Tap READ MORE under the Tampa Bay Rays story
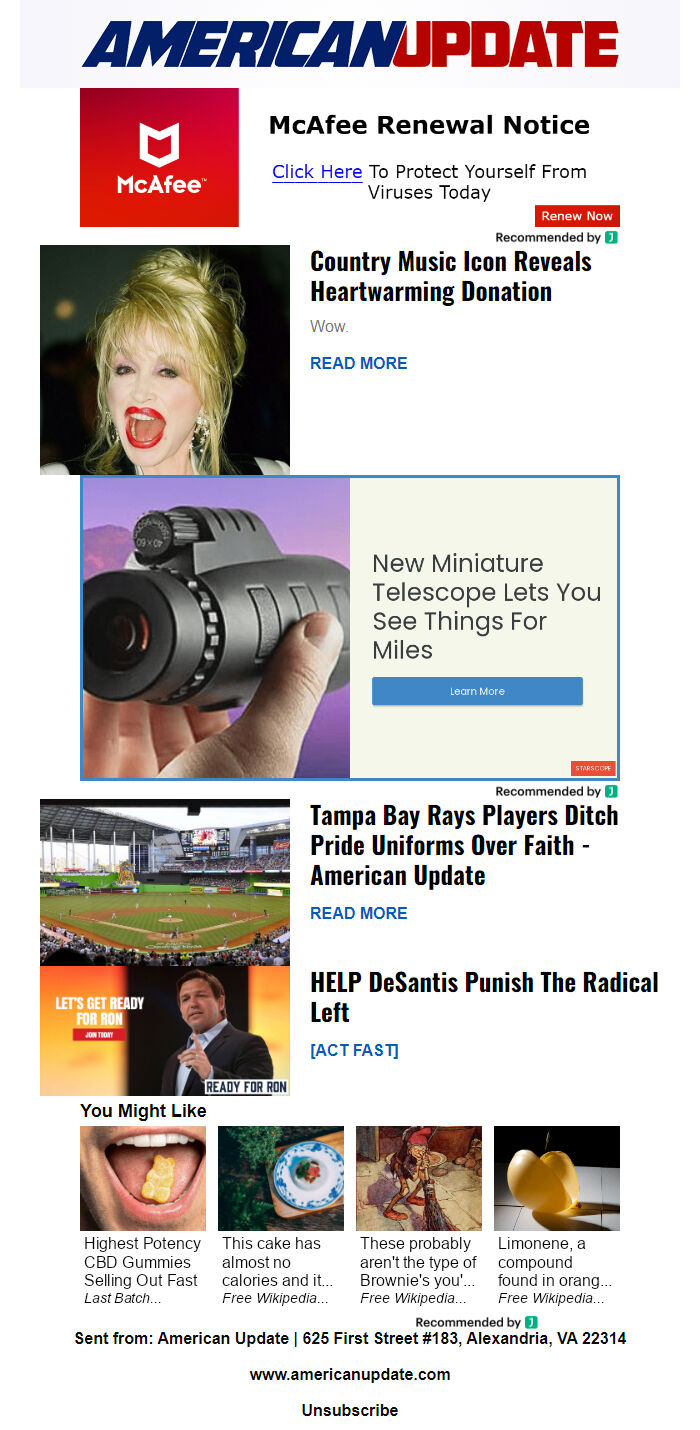This screenshot has height=1430, width=700. pyautogui.click(x=358, y=913)
